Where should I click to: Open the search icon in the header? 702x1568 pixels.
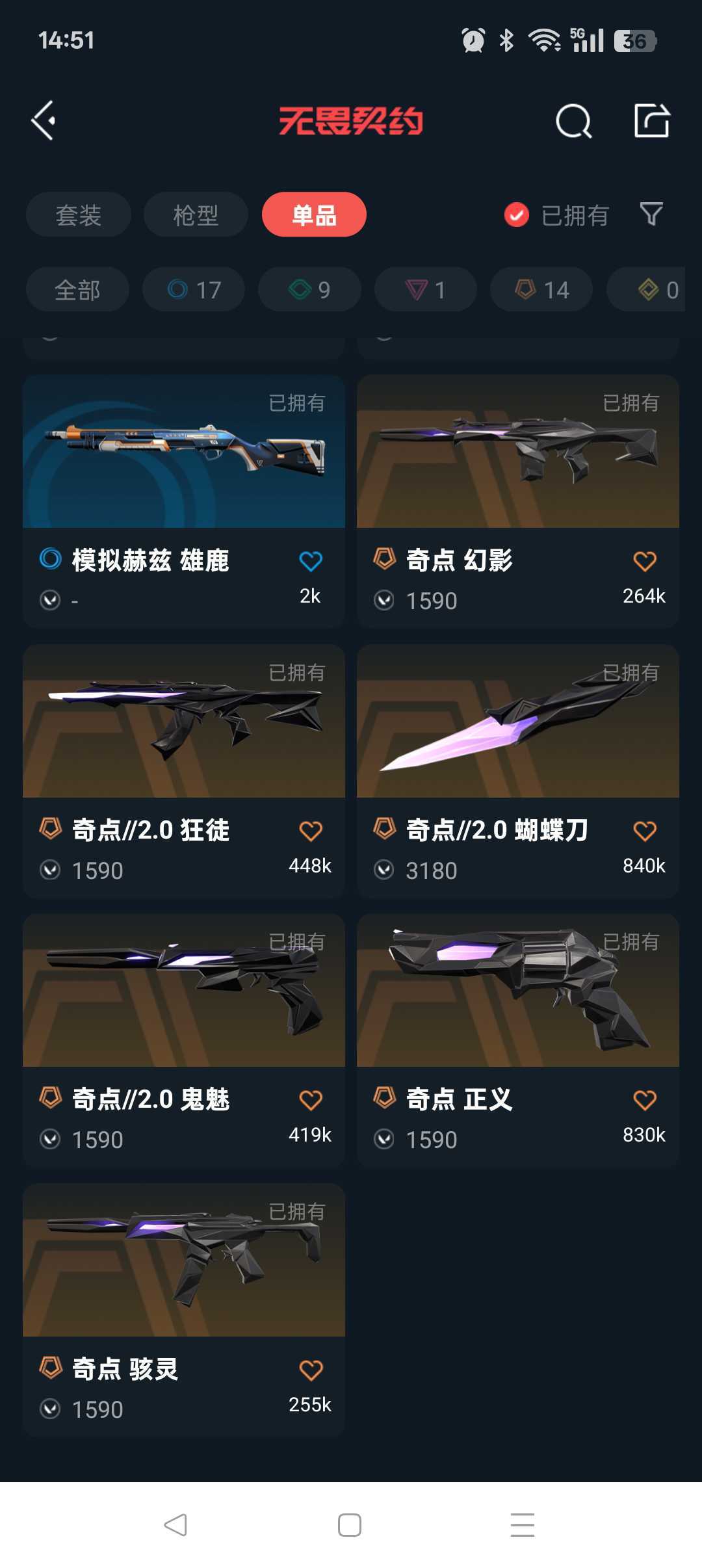click(573, 121)
